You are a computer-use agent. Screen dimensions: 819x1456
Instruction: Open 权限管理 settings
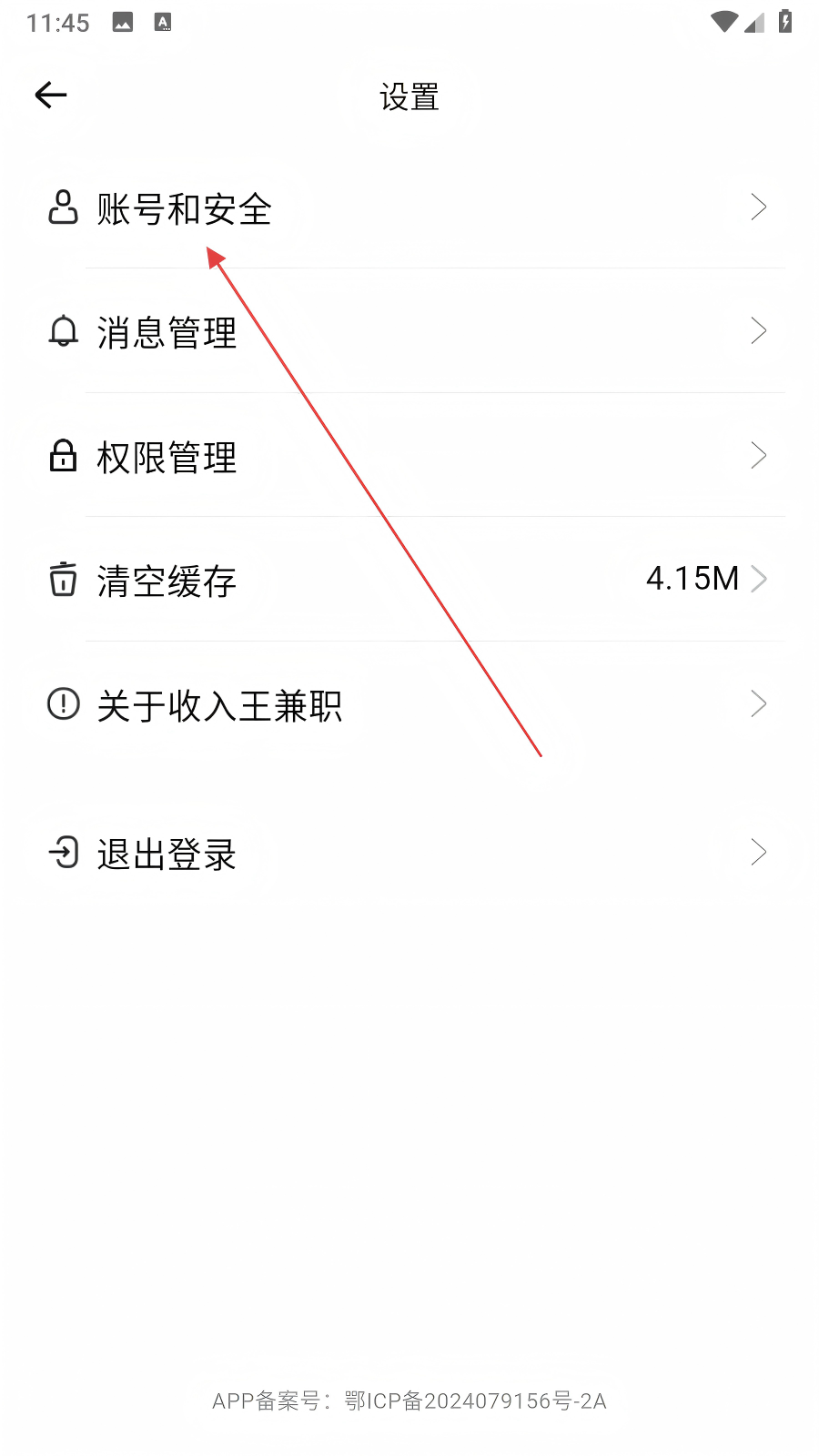coord(409,455)
